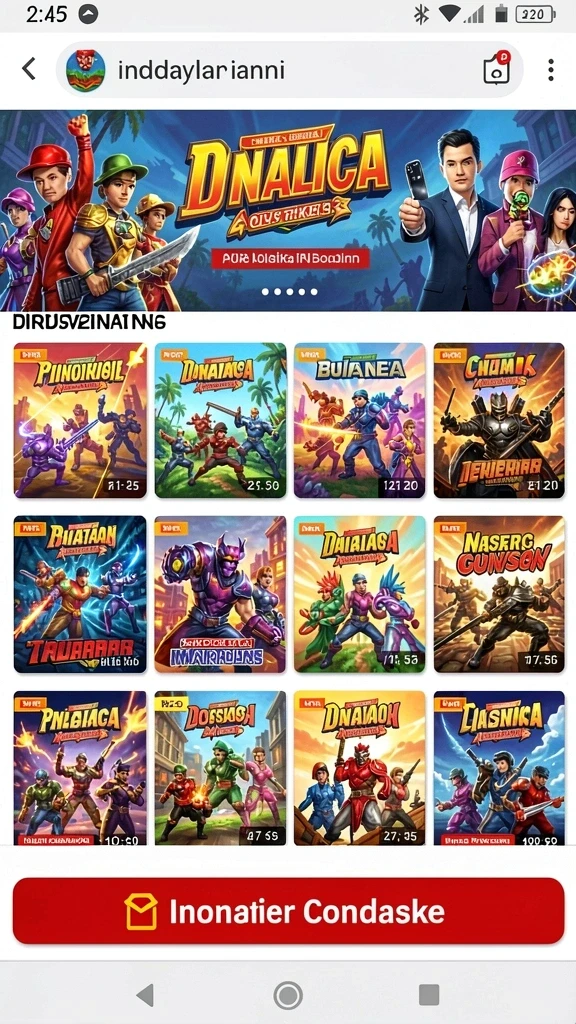The height and width of the screenshot is (1024, 576).
Task: Tap the system home button
Action: click(x=288, y=995)
